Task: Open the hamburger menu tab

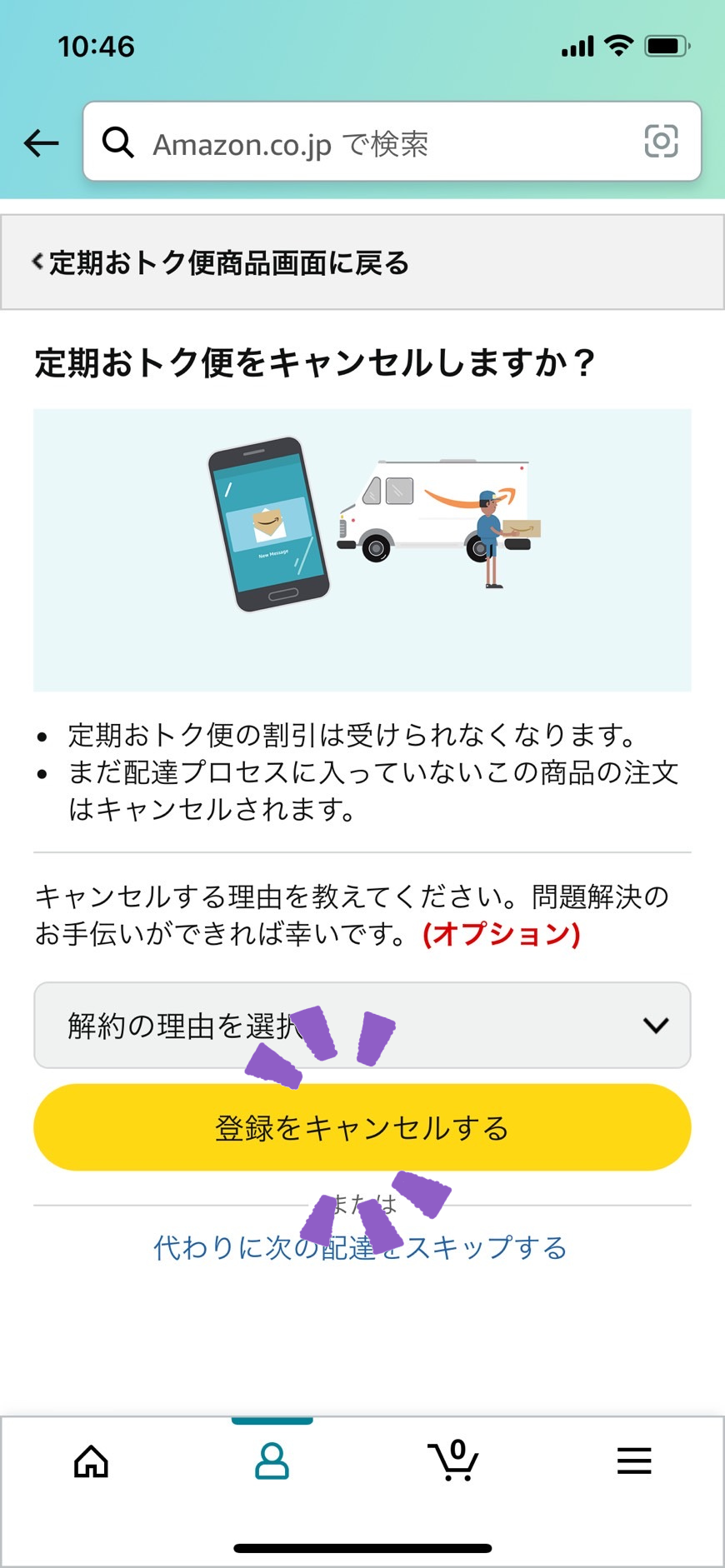Action: point(634,1461)
